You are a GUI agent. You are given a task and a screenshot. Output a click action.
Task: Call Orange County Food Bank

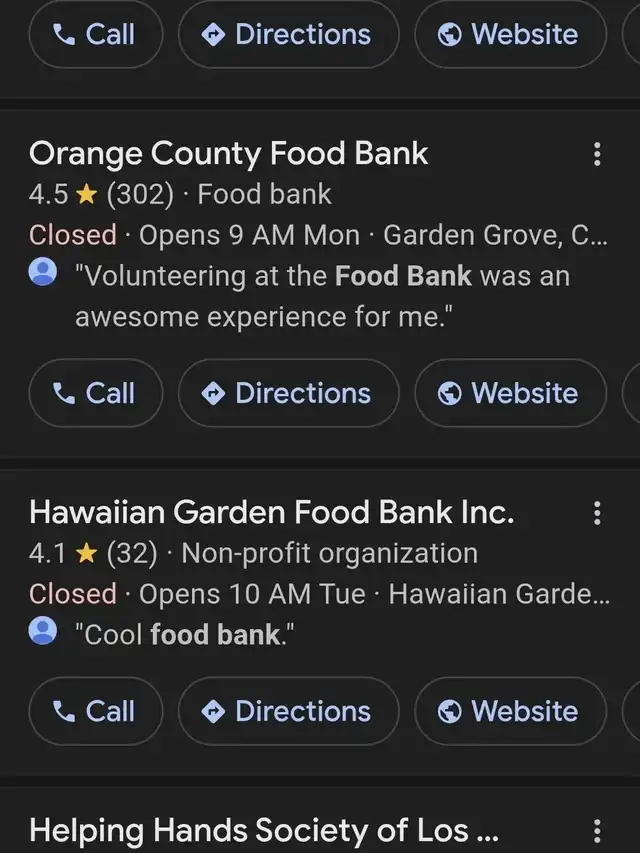pos(94,393)
